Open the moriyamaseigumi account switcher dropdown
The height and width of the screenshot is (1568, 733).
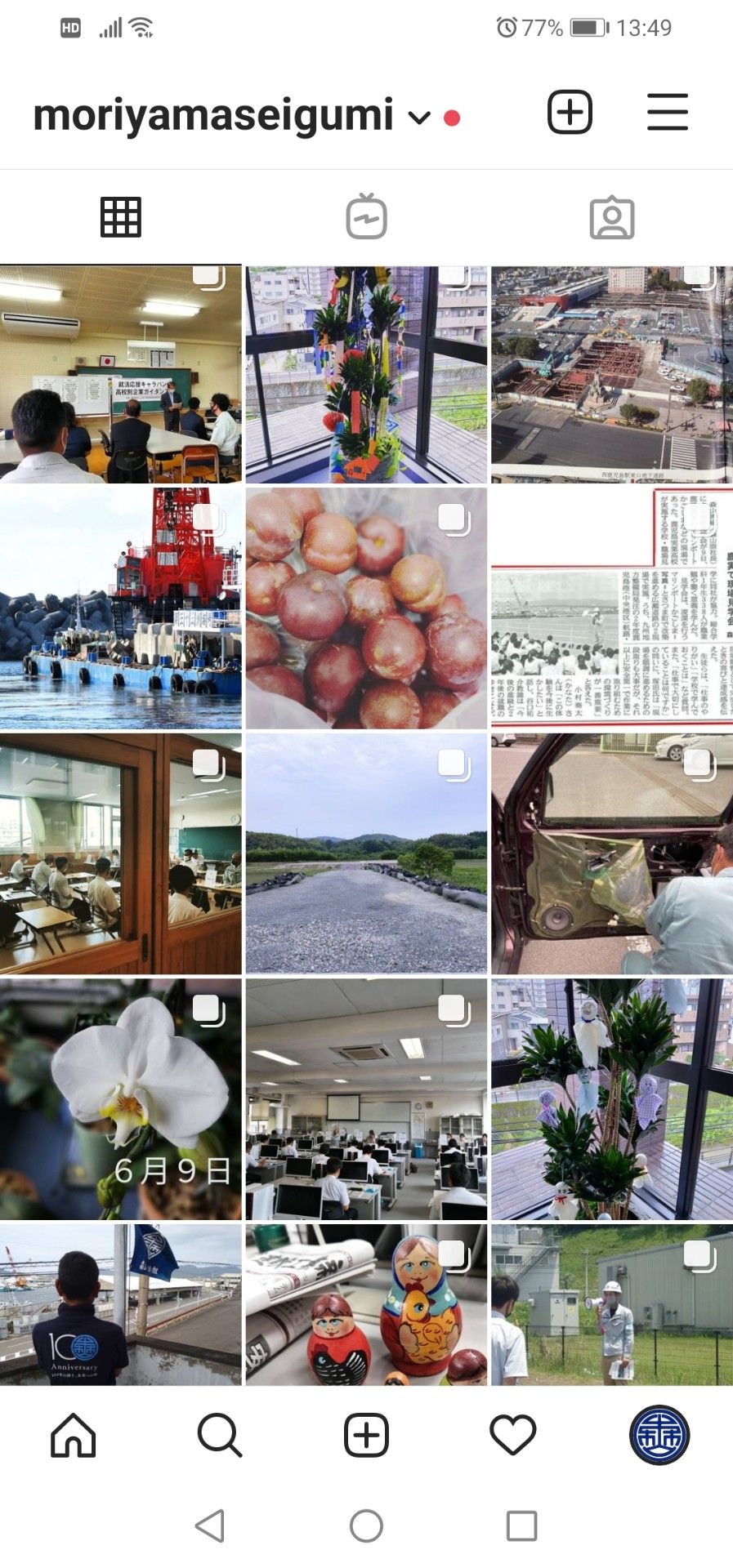[x=418, y=118]
